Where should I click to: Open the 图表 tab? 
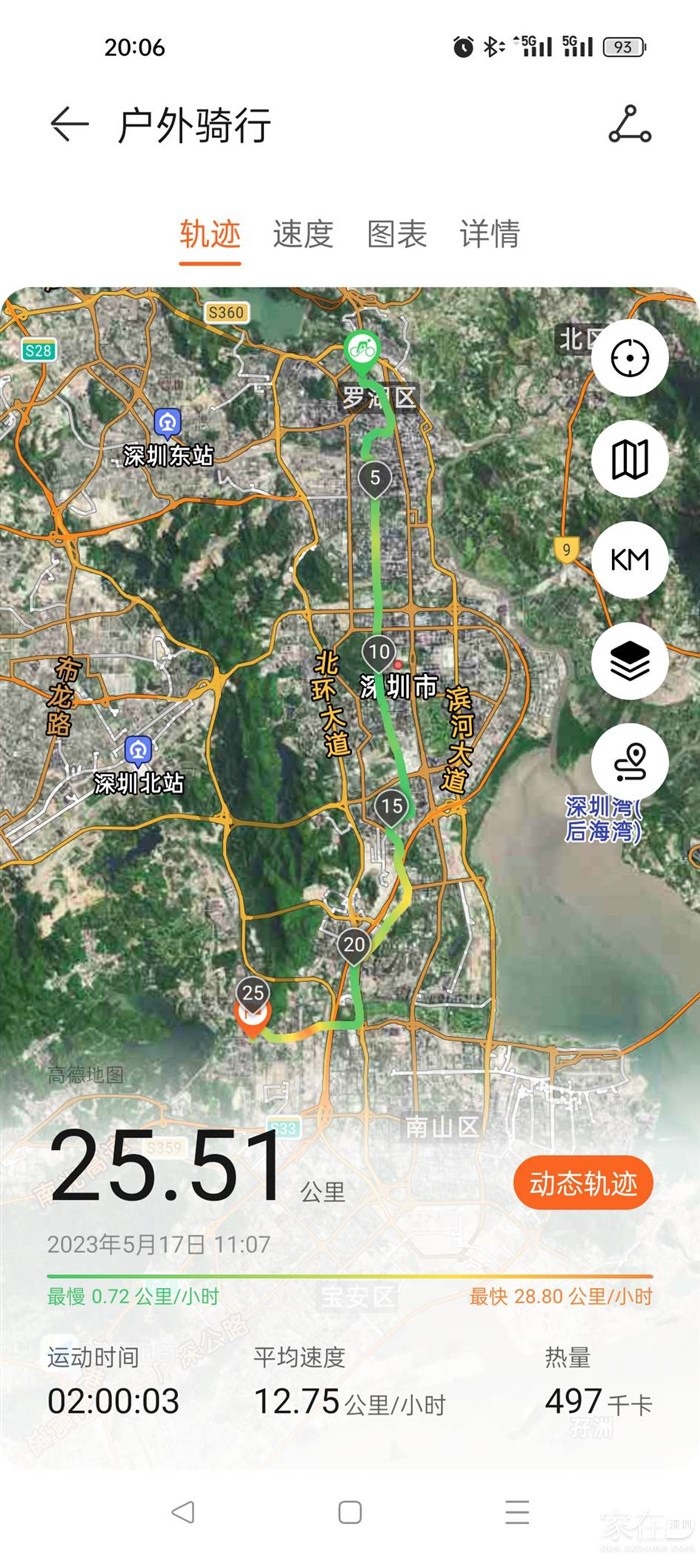tap(397, 234)
